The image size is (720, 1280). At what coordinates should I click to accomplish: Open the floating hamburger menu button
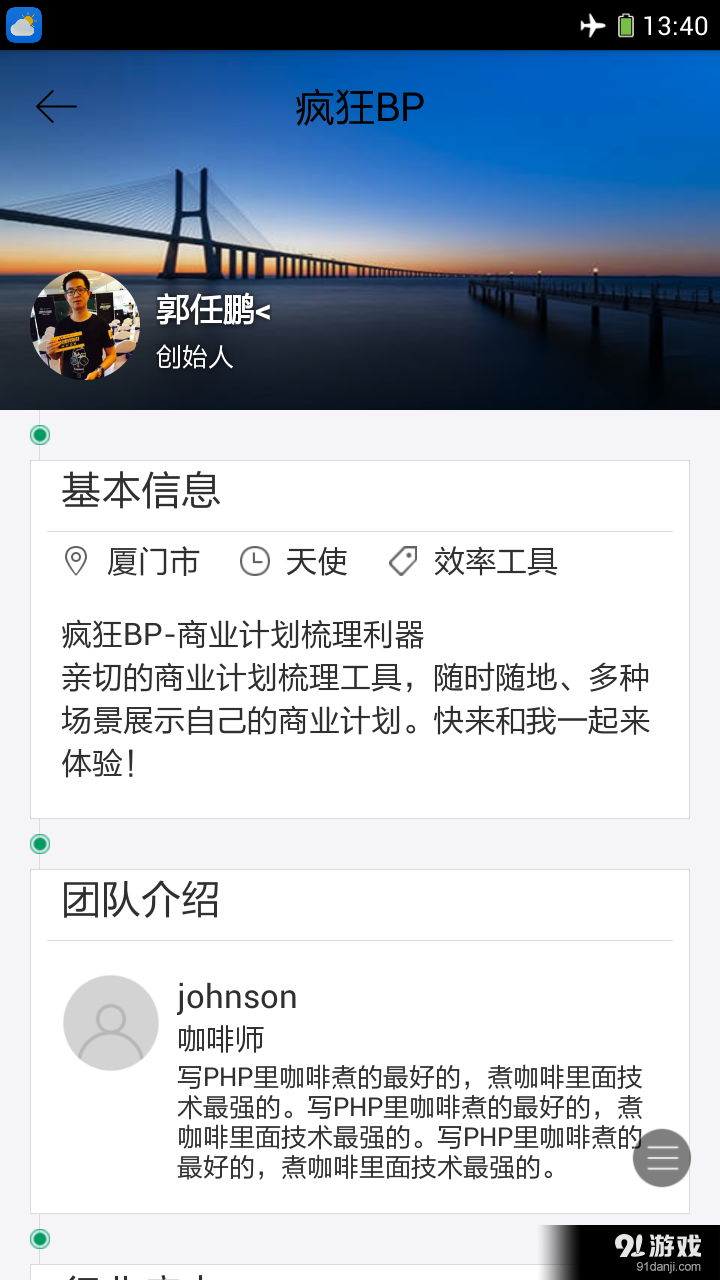[662, 1157]
